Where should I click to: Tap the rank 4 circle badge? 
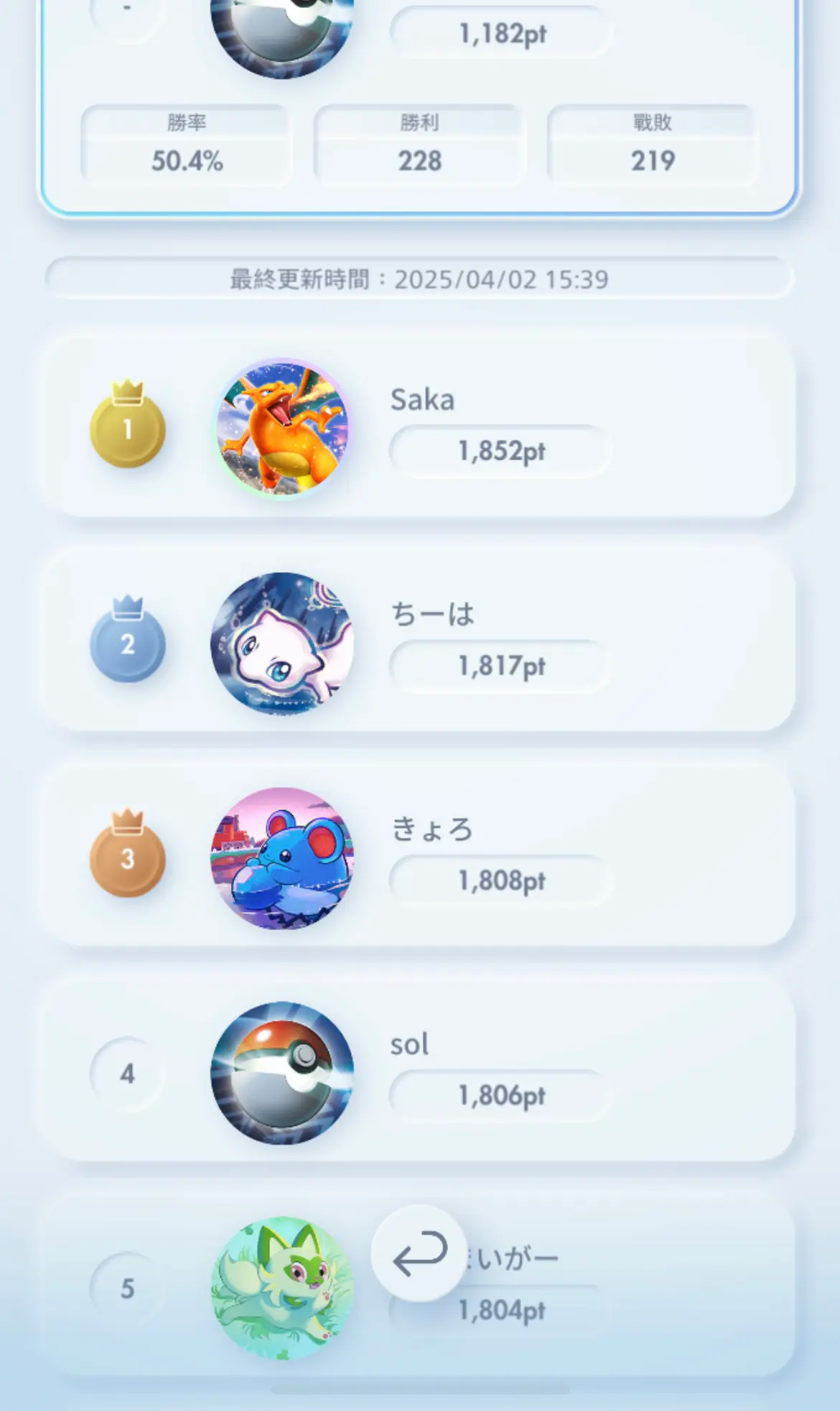(128, 1073)
